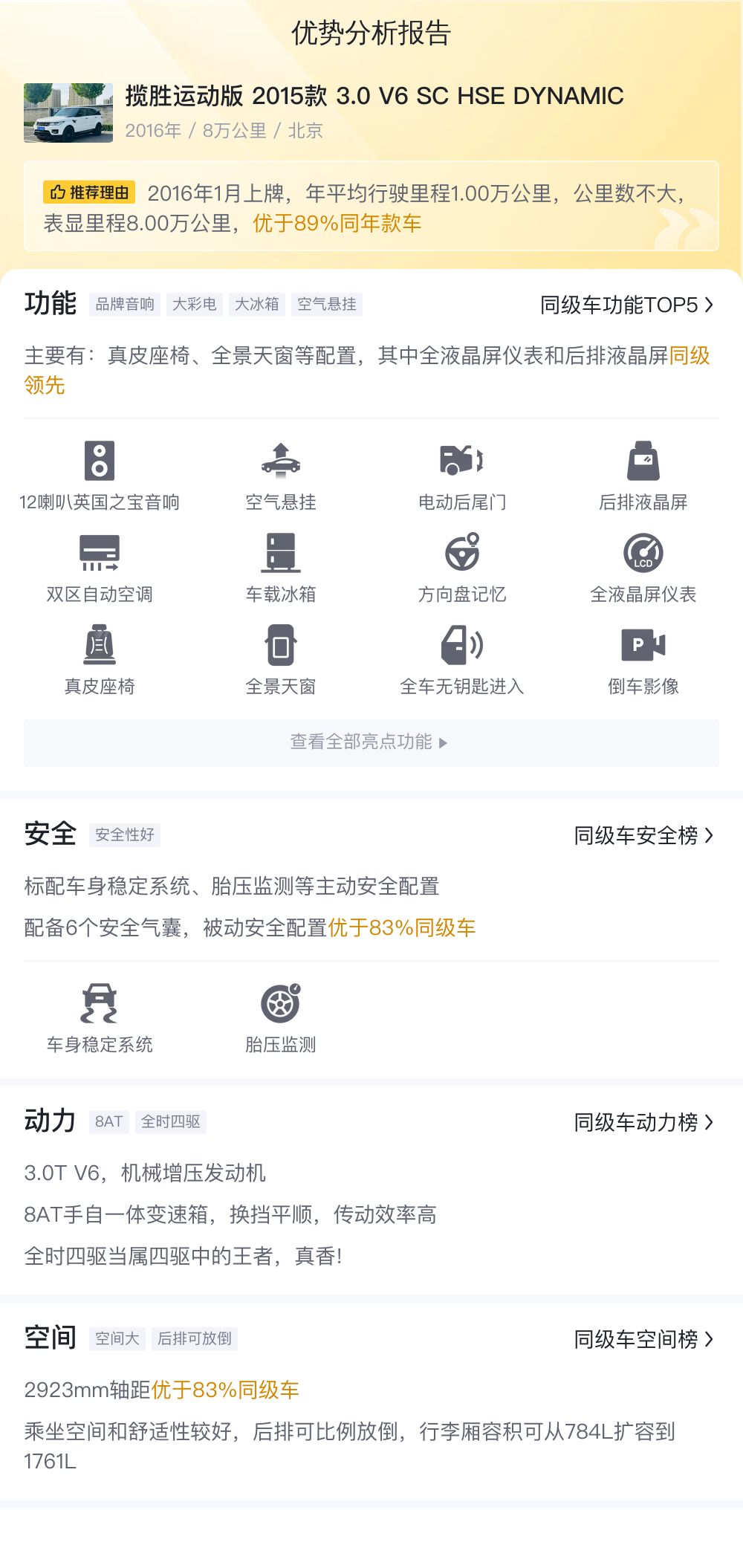Viewport: 743px width, 1568px height.
Task: Select the 双区自动空调 climate icon
Action: pyautogui.click(x=100, y=554)
